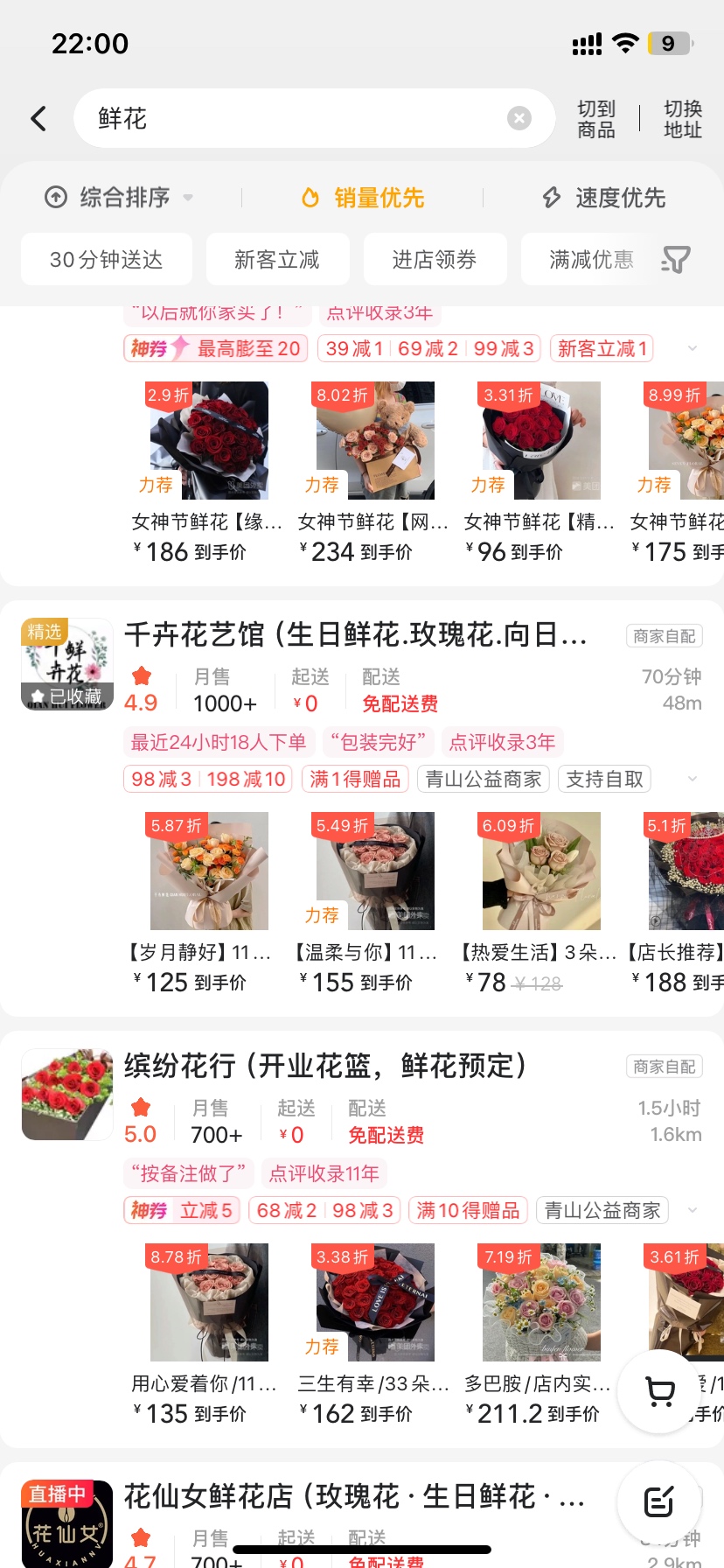Apply the 30分钟送达 filter chip

[x=107, y=259]
